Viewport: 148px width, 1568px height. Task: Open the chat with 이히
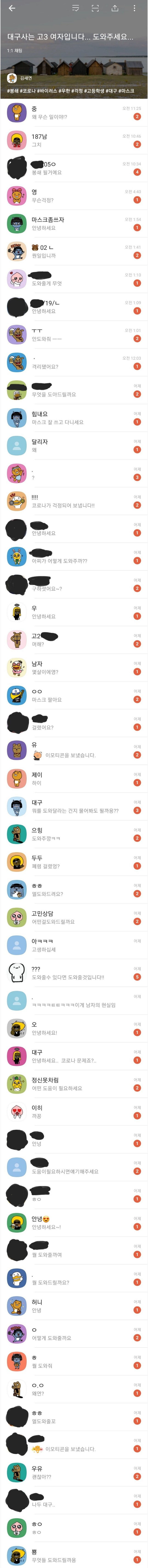(x=73, y=1111)
